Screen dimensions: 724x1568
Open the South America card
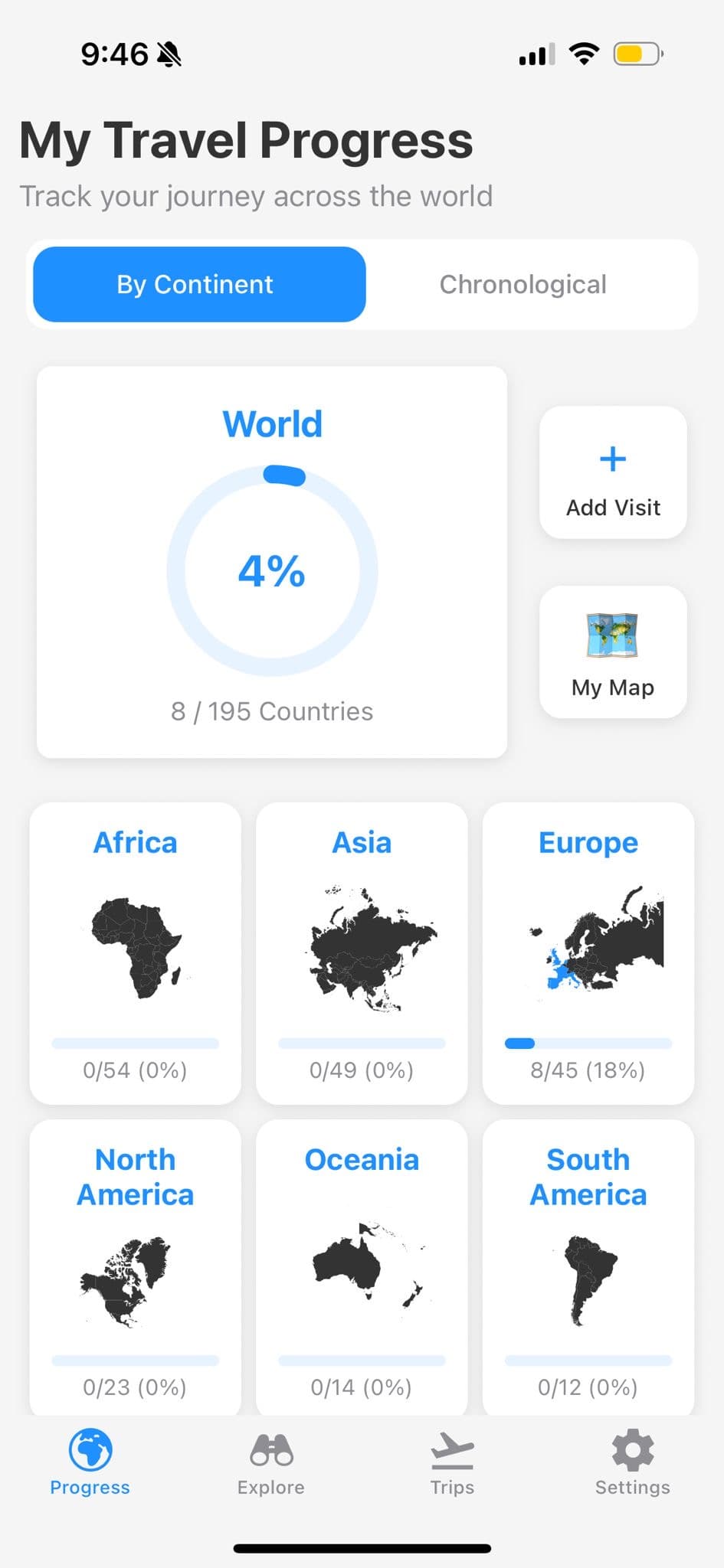[x=588, y=1267]
